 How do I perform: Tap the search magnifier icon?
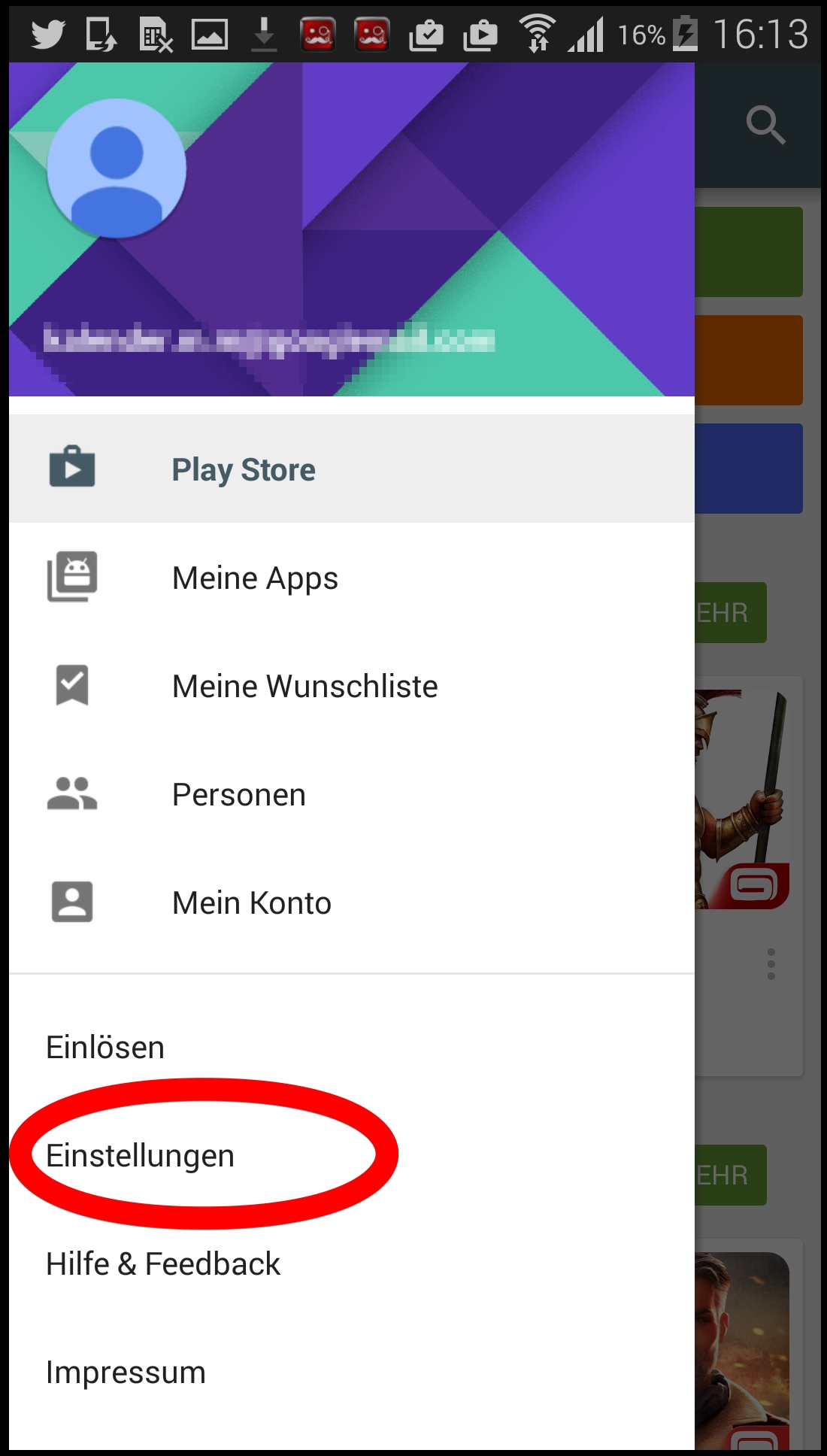765,125
